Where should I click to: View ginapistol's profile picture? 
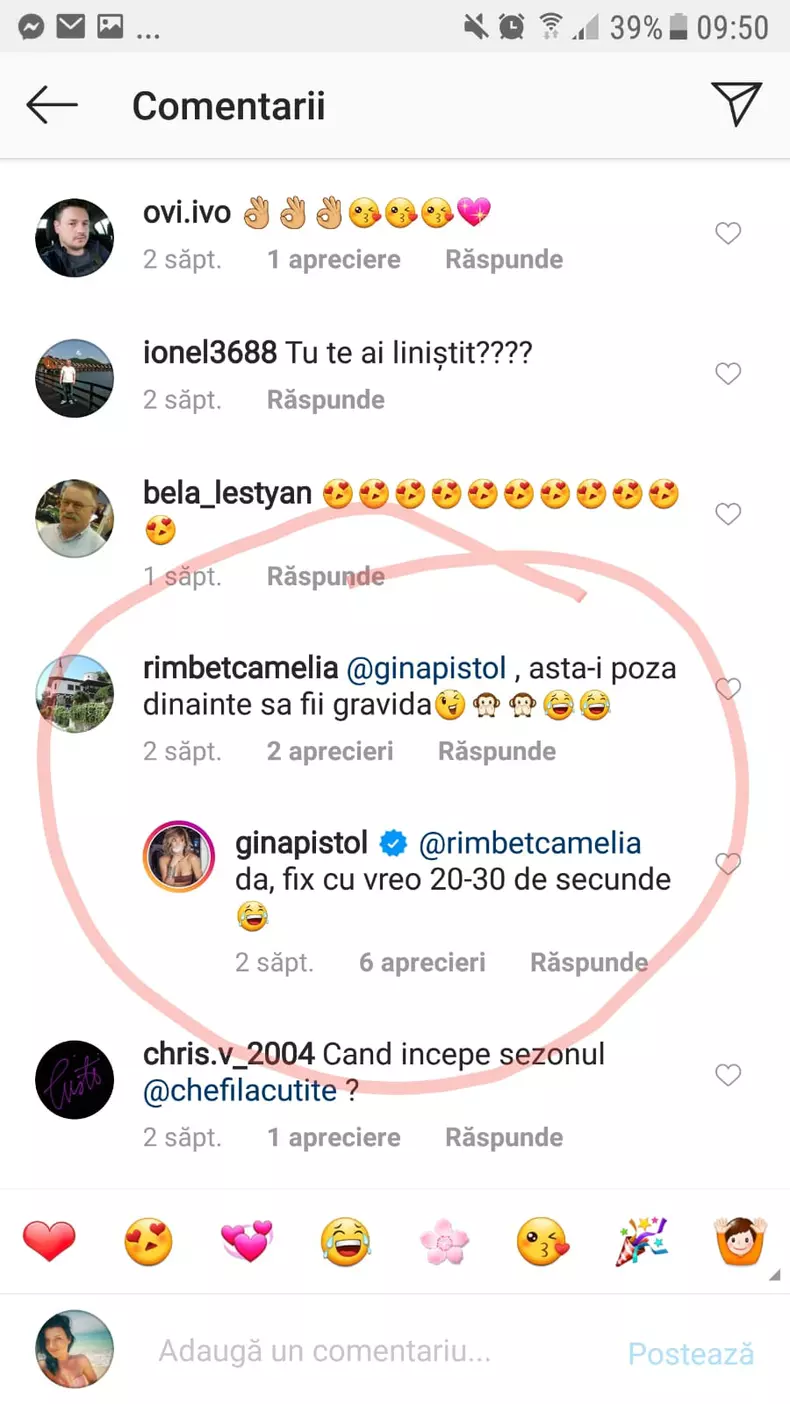click(x=180, y=856)
